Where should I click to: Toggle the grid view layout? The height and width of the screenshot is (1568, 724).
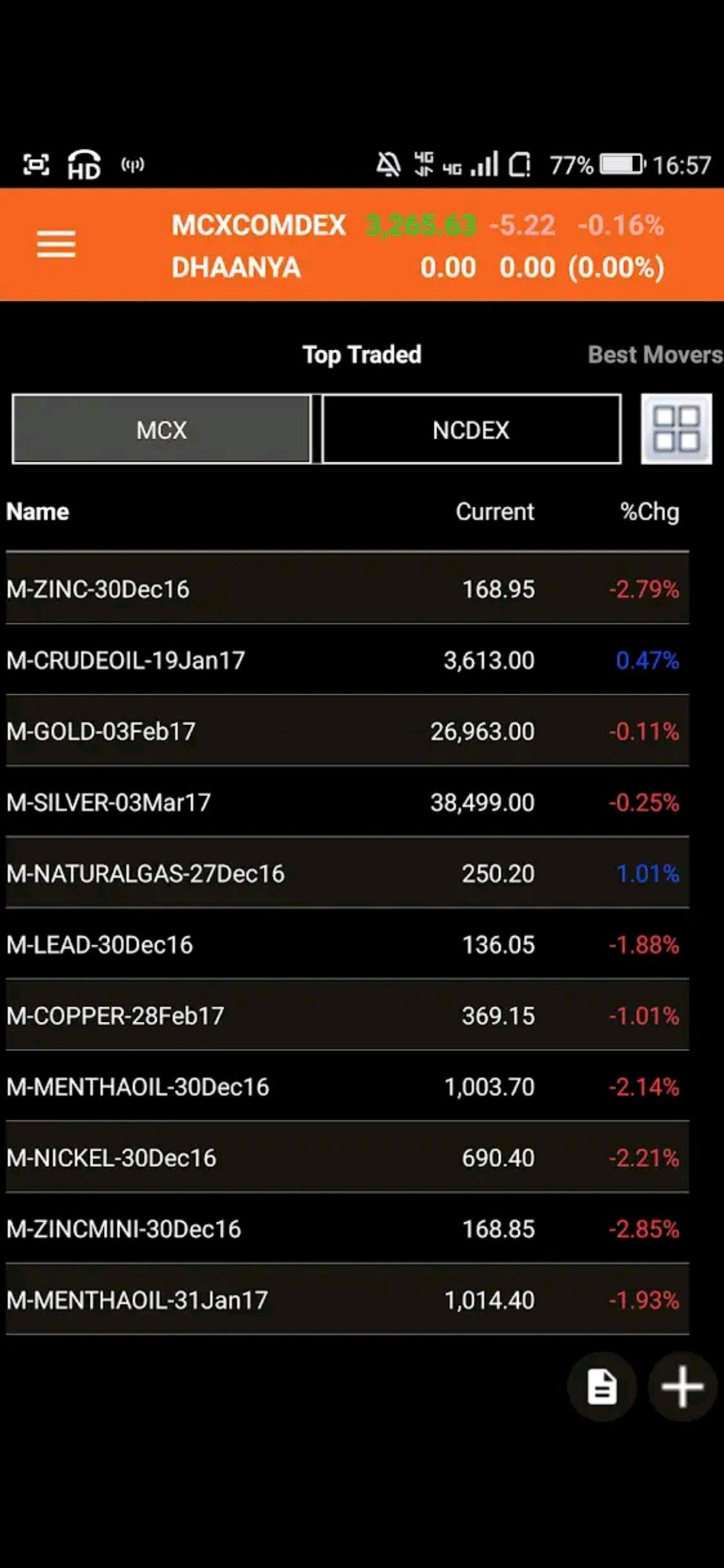676,430
